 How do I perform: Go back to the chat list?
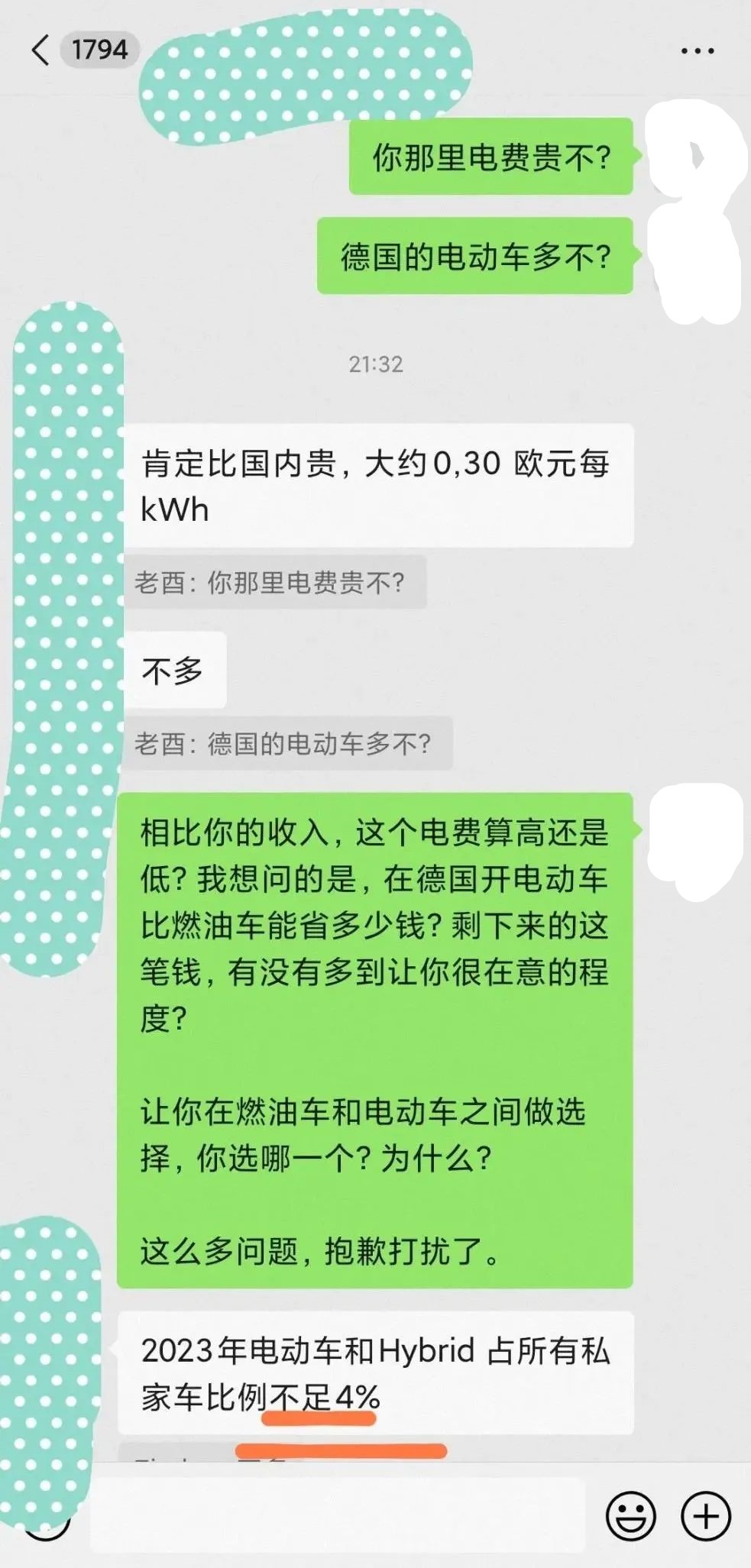click(x=40, y=50)
